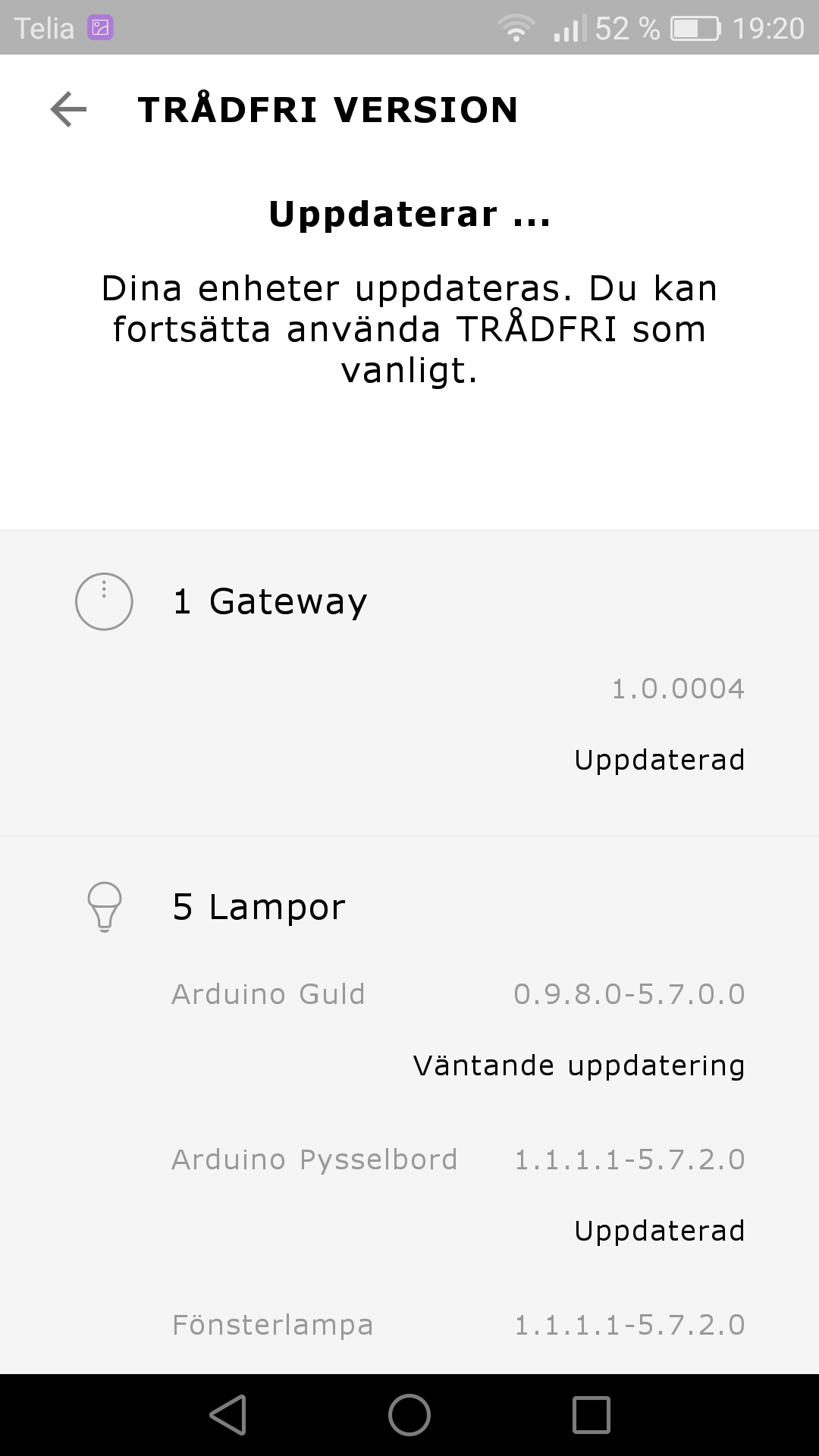
Task: Tap the system back triangle
Action: 228,1415
